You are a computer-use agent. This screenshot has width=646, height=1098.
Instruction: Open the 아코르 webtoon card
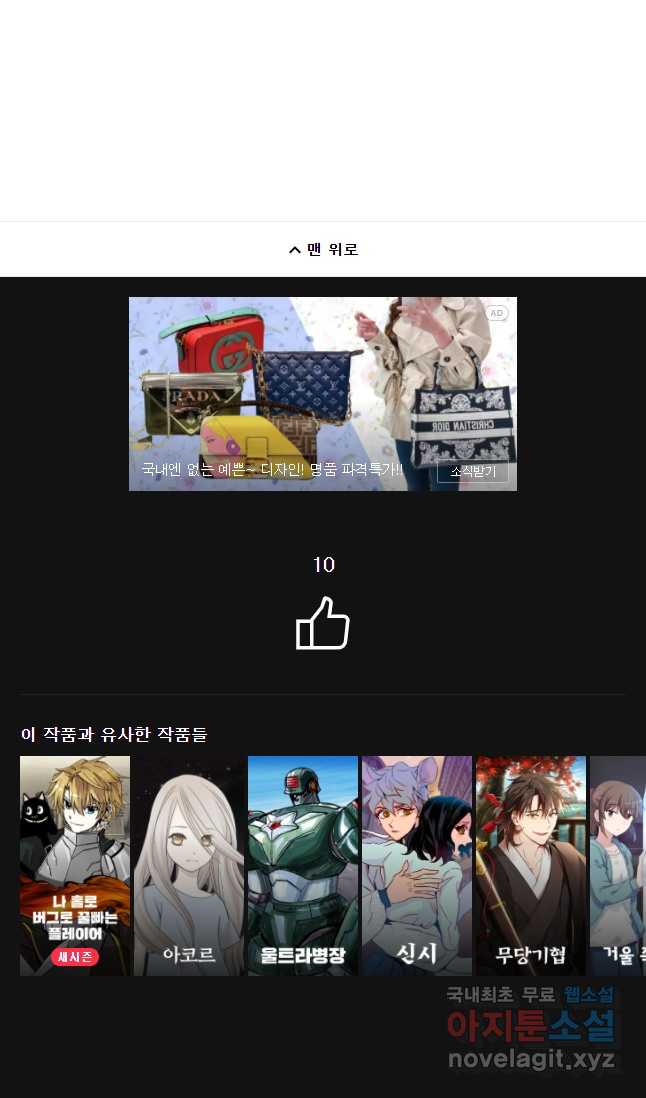tap(189, 866)
